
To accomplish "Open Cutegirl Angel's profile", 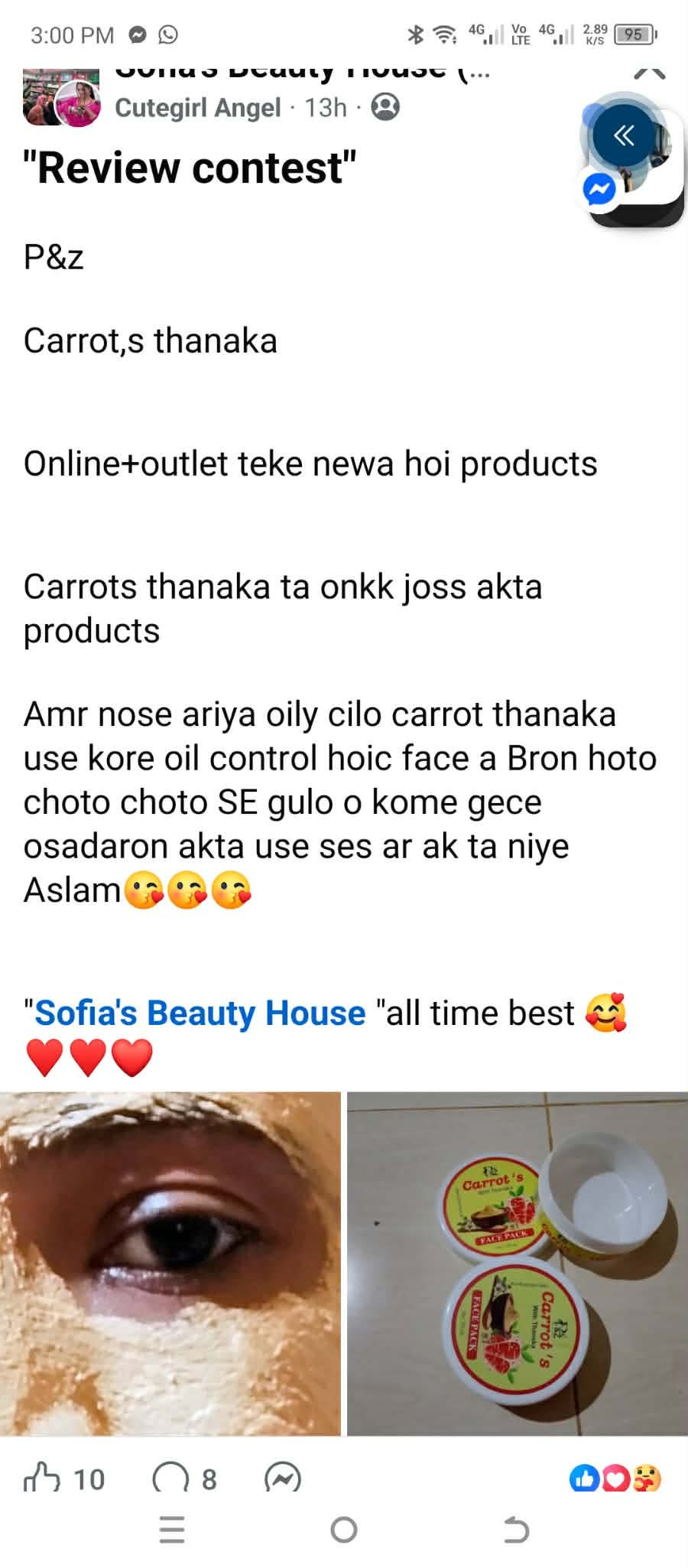I will [197, 108].
